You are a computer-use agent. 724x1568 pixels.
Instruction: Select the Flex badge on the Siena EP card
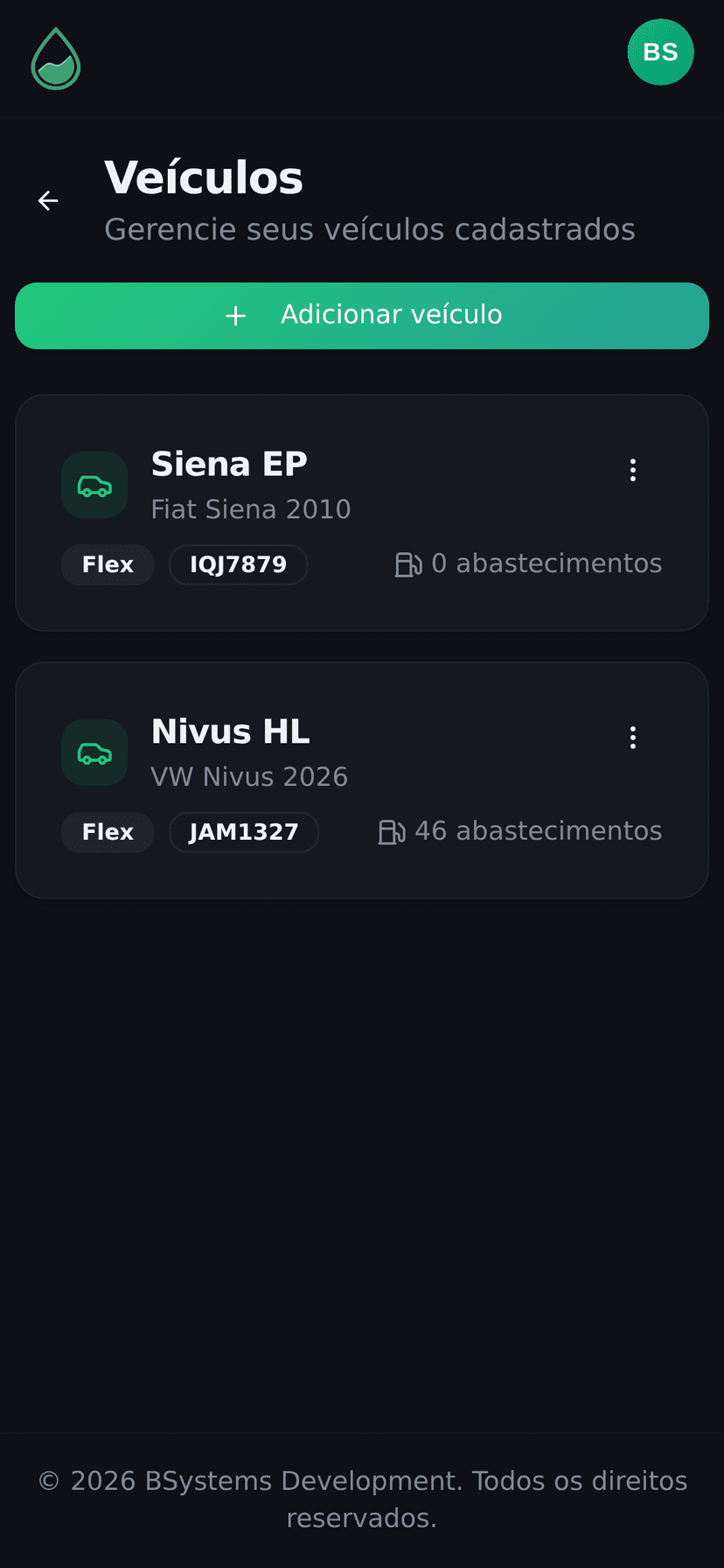(x=107, y=564)
